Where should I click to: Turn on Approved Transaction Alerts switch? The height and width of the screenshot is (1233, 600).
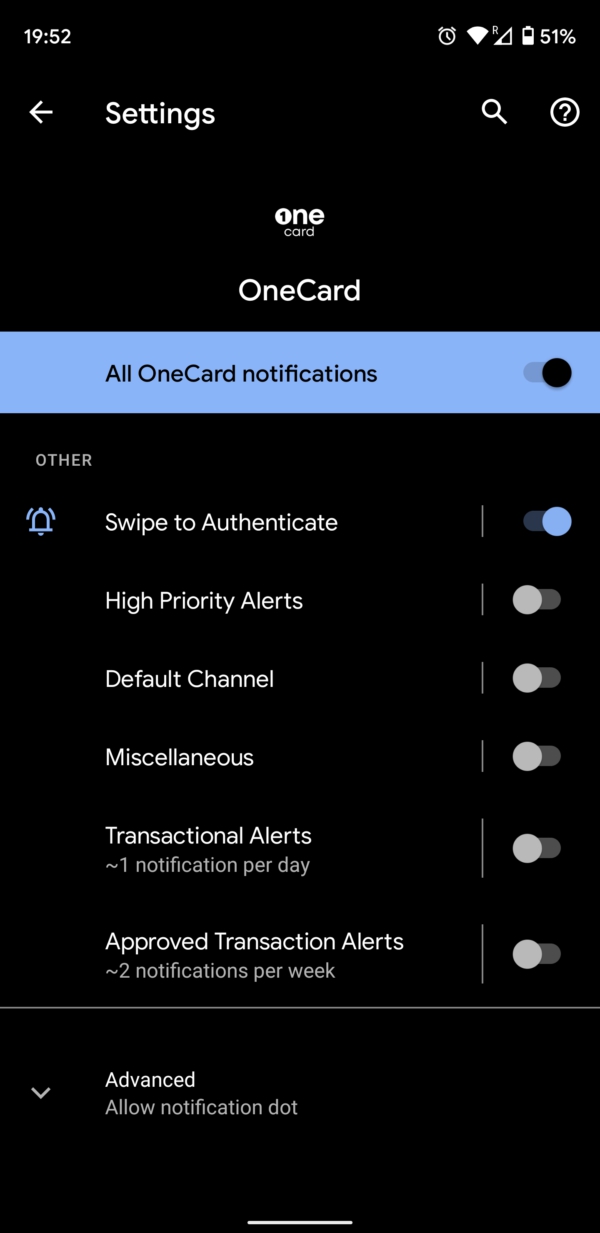[x=536, y=954]
